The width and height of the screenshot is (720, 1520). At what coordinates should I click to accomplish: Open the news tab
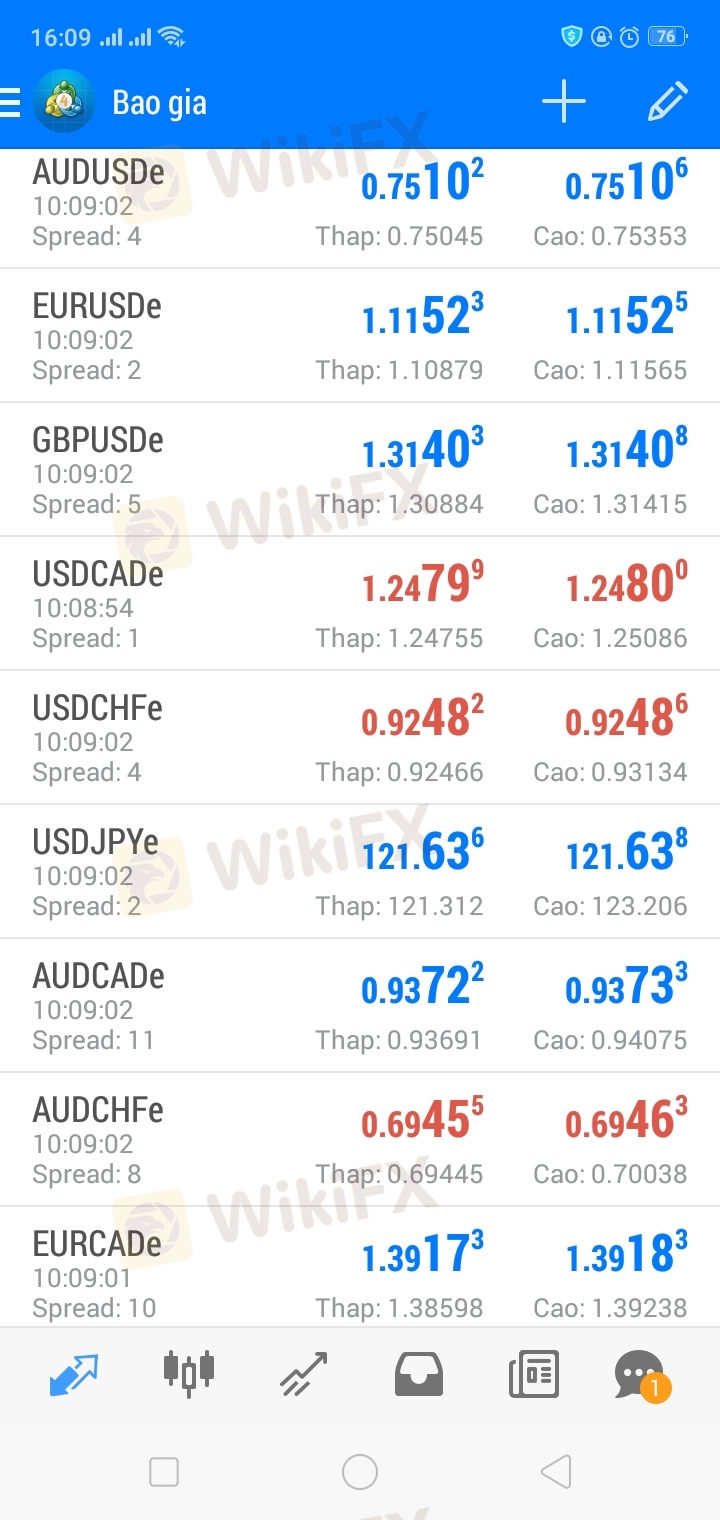534,1375
